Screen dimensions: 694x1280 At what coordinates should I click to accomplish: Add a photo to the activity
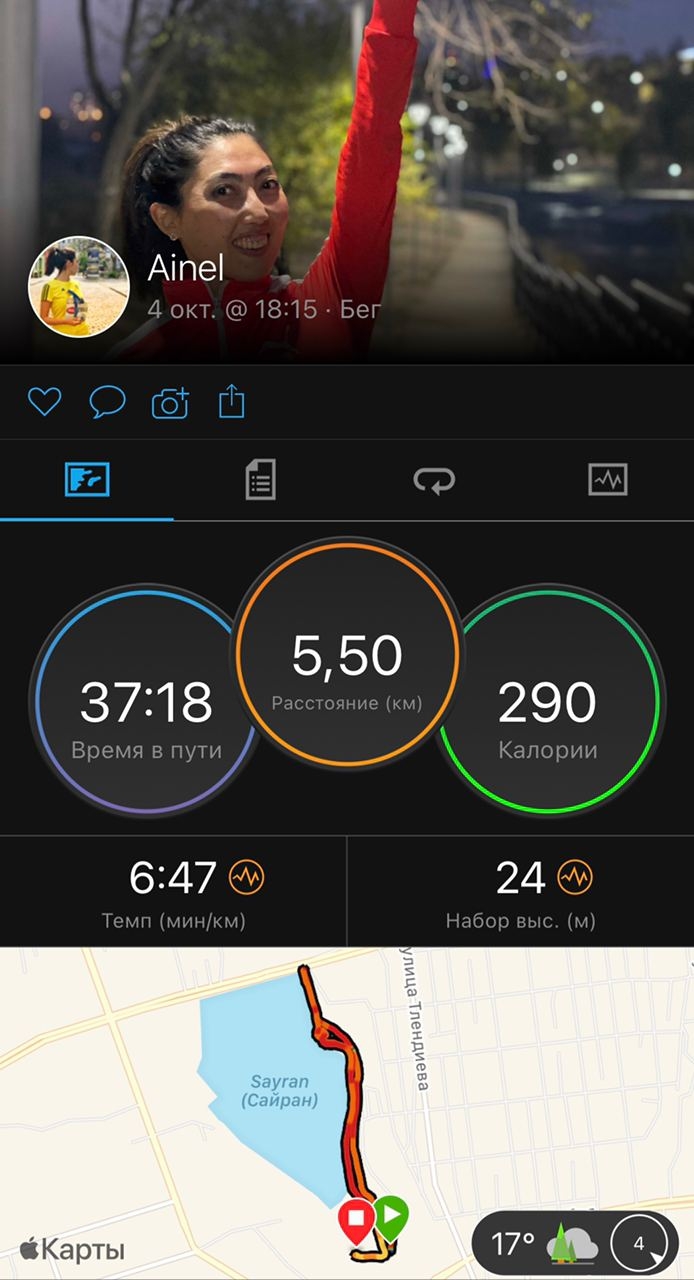tap(170, 403)
